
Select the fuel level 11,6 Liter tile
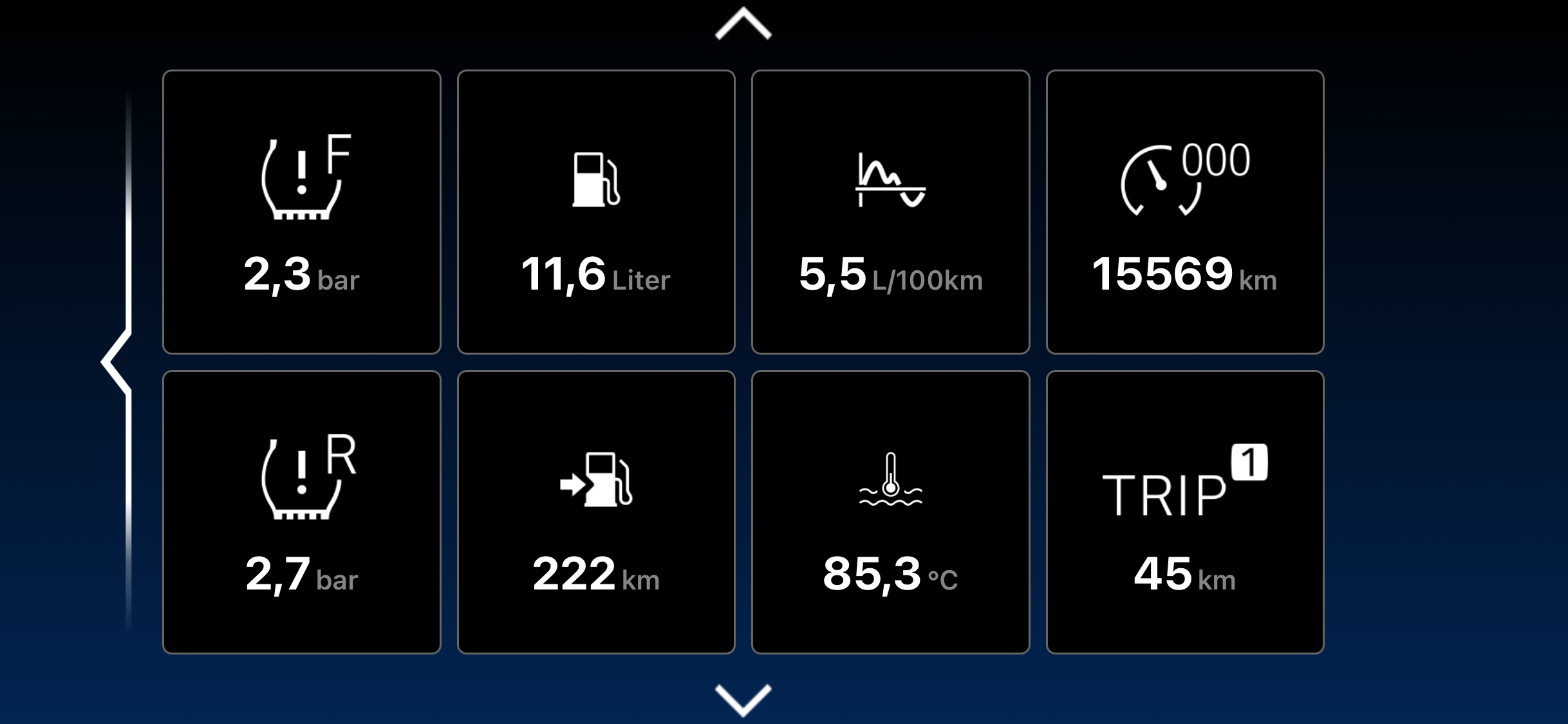click(596, 212)
